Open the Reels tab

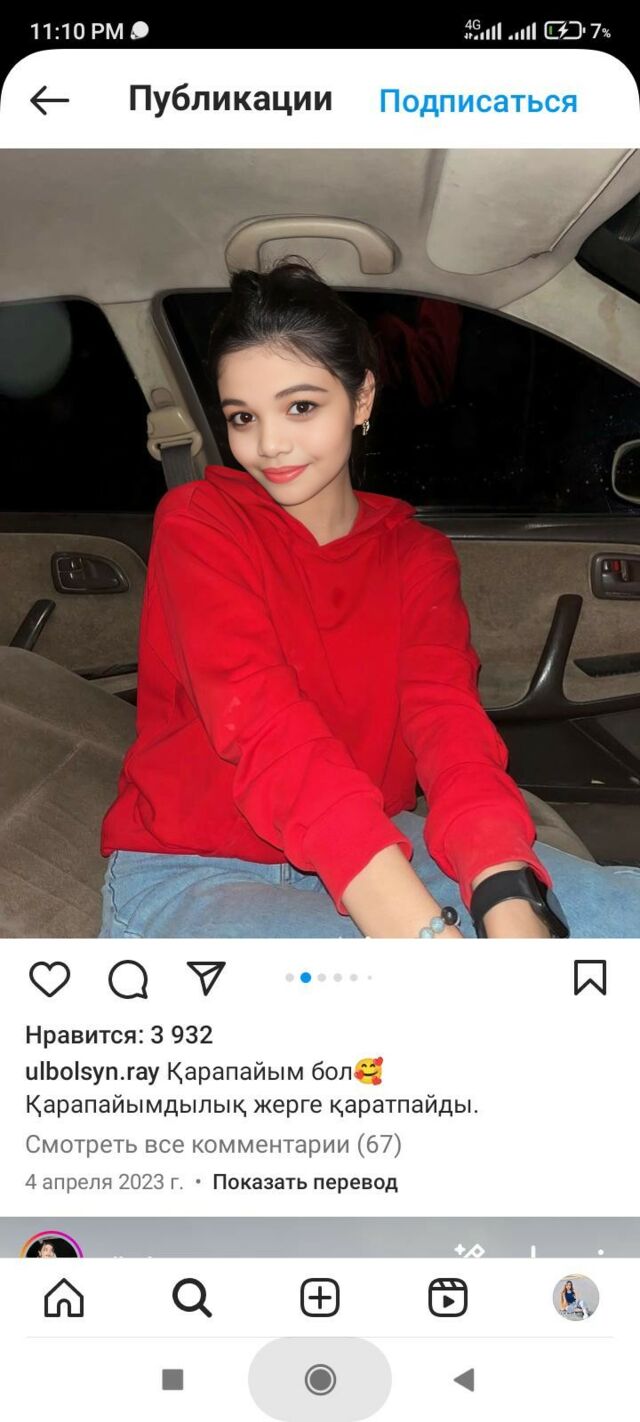pyautogui.click(x=448, y=1298)
